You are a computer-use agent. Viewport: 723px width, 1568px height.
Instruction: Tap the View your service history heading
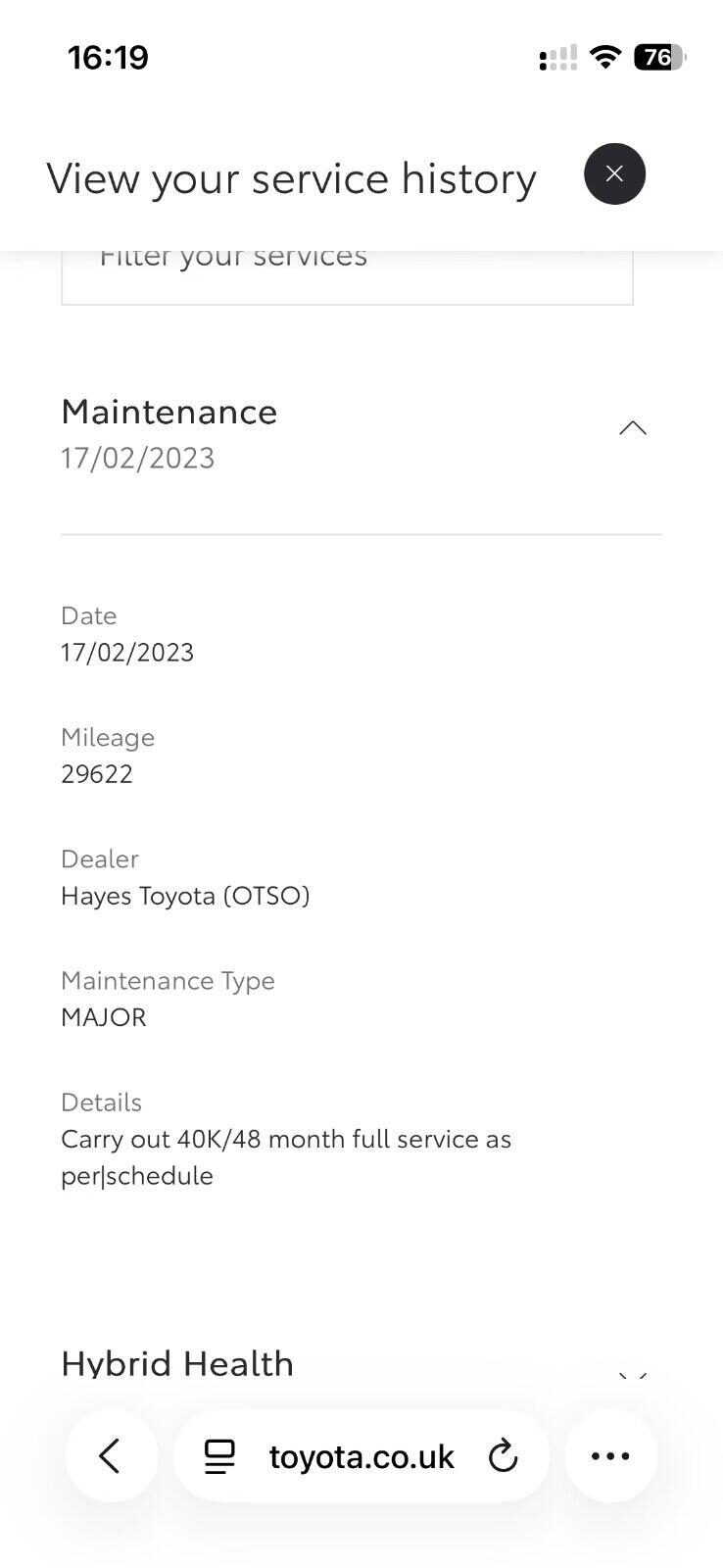(x=292, y=178)
